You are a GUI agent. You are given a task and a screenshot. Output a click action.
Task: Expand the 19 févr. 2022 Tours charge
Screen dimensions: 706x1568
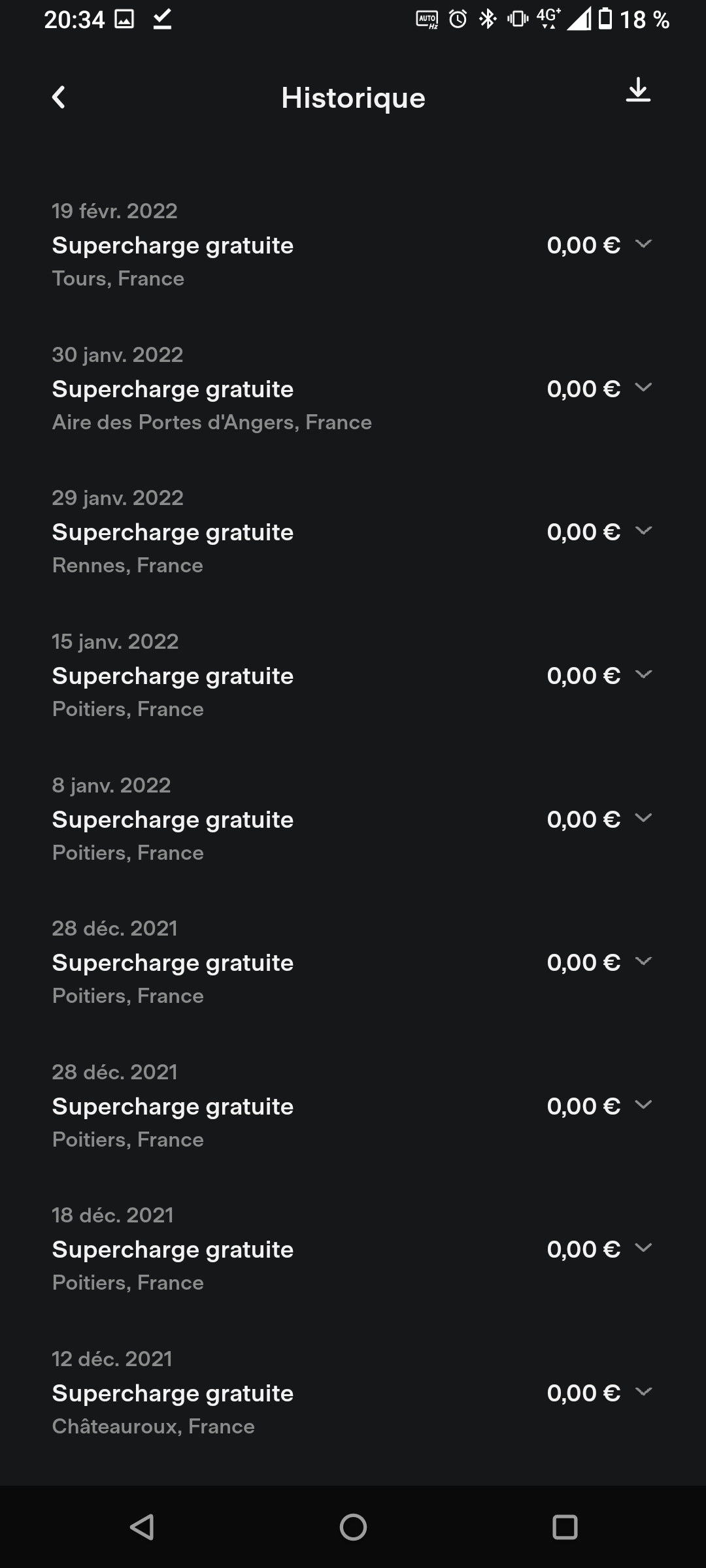click(644, 244)
